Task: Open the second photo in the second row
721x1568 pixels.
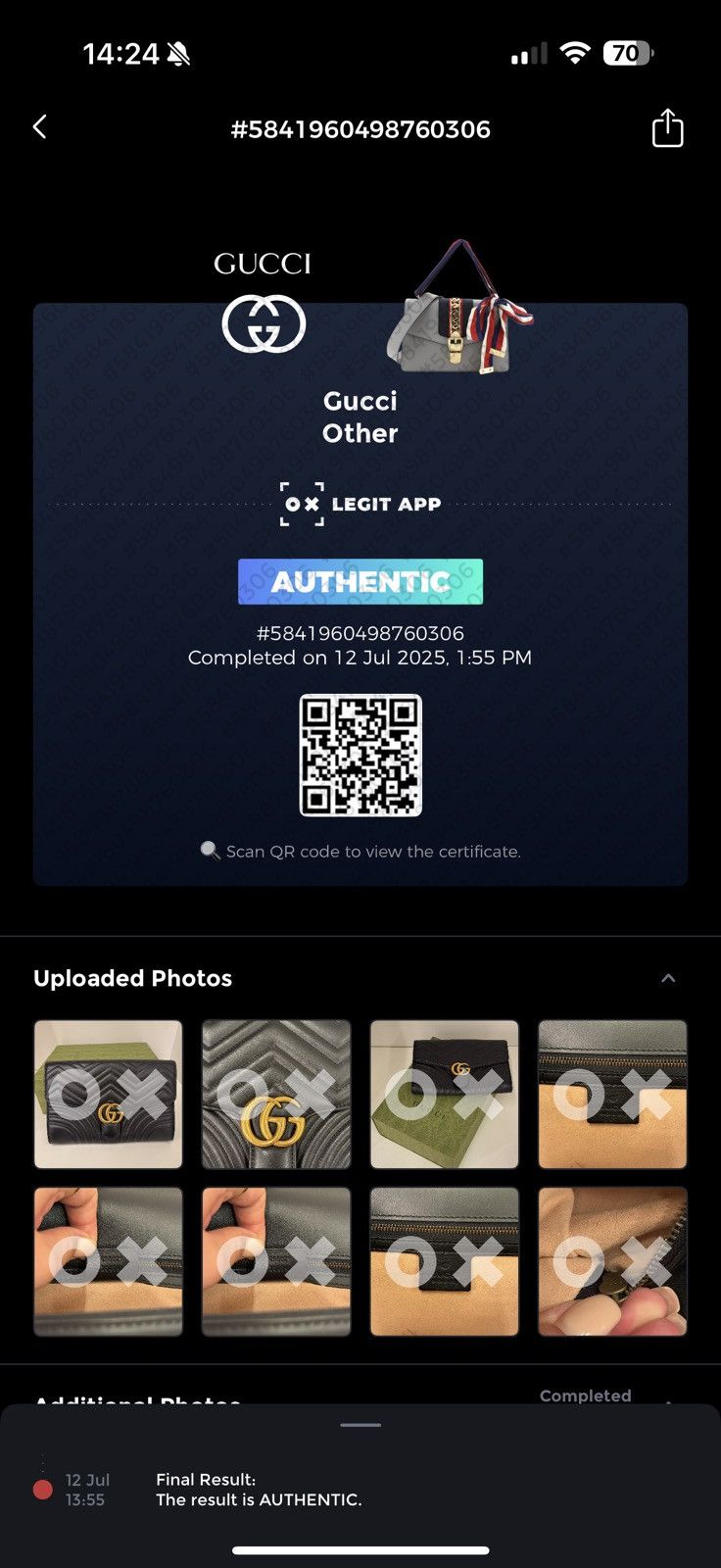Action: click(276, 1262)
